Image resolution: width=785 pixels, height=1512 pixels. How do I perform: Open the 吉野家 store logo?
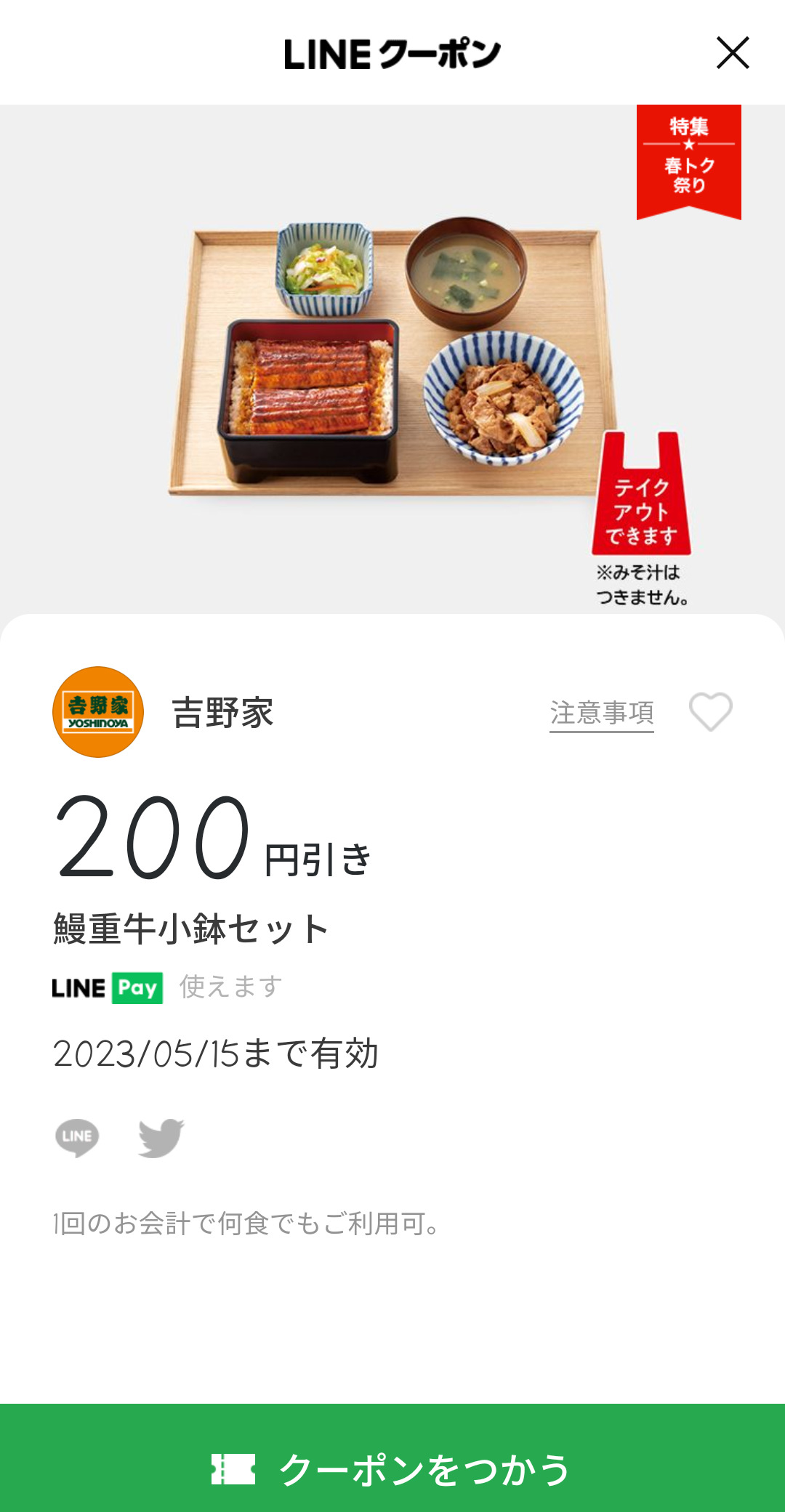98,712
